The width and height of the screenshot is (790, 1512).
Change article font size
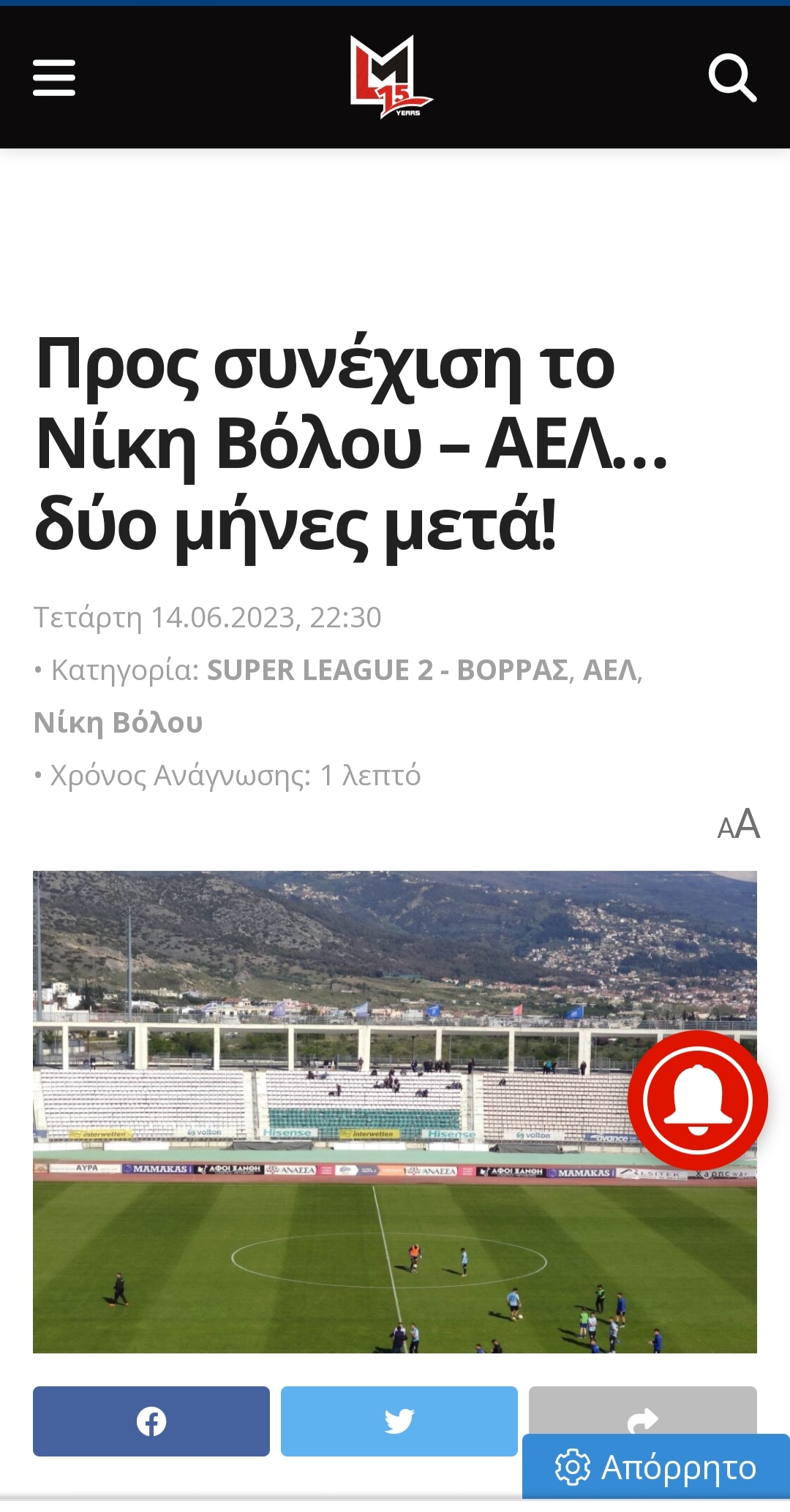[738, 825]
